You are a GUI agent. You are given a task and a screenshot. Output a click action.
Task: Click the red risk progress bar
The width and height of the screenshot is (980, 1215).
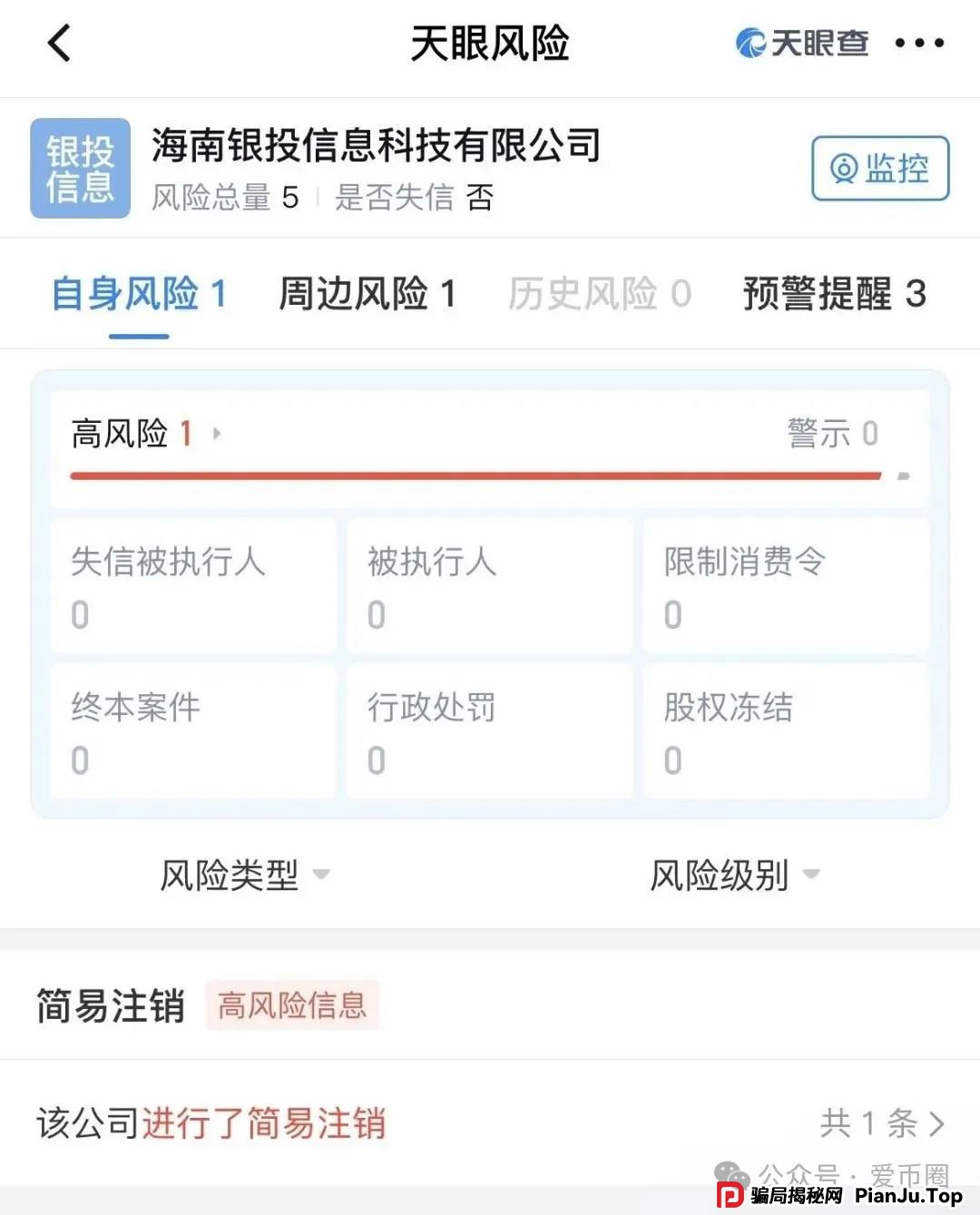(x=476, y=473)
